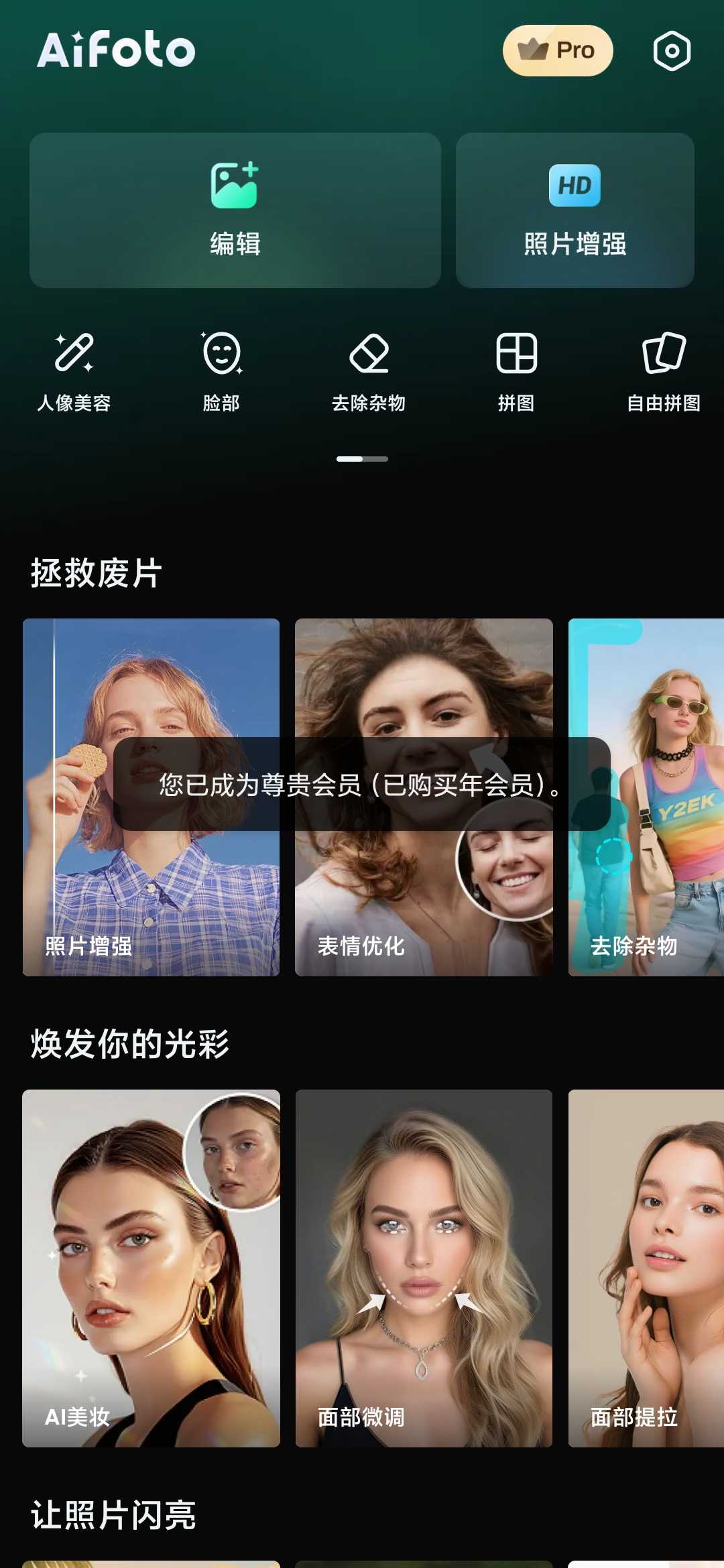Open the 编辑 photo editor

(x=235, y=210)
